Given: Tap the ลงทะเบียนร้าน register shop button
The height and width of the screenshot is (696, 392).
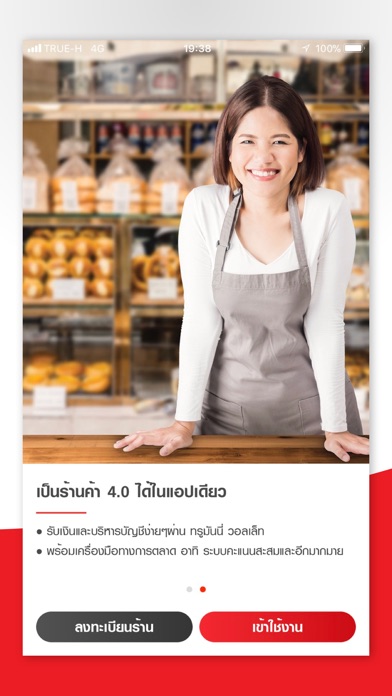Looking at the screenshot, I should [114, 627].
